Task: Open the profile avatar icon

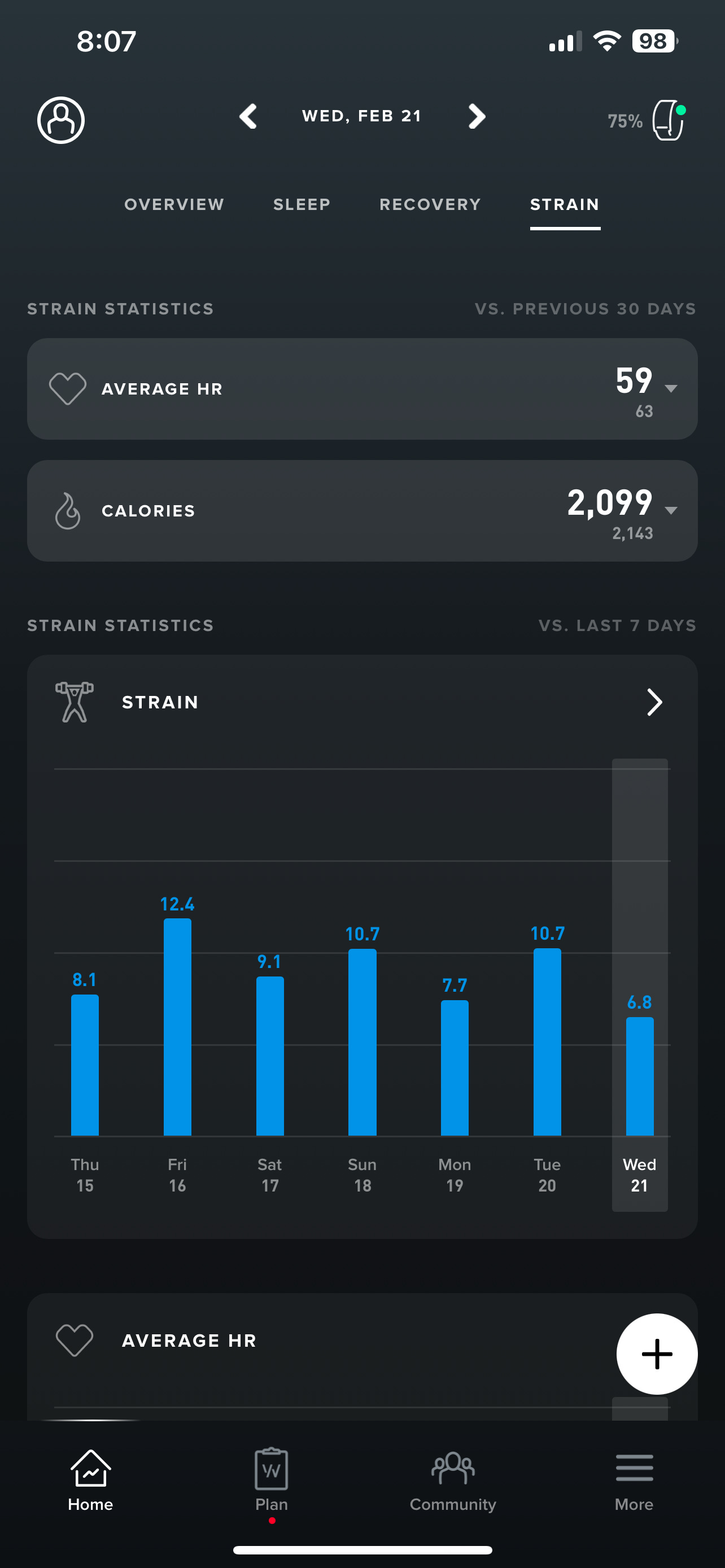Action: pyautogui.click(x=61, y=120)
